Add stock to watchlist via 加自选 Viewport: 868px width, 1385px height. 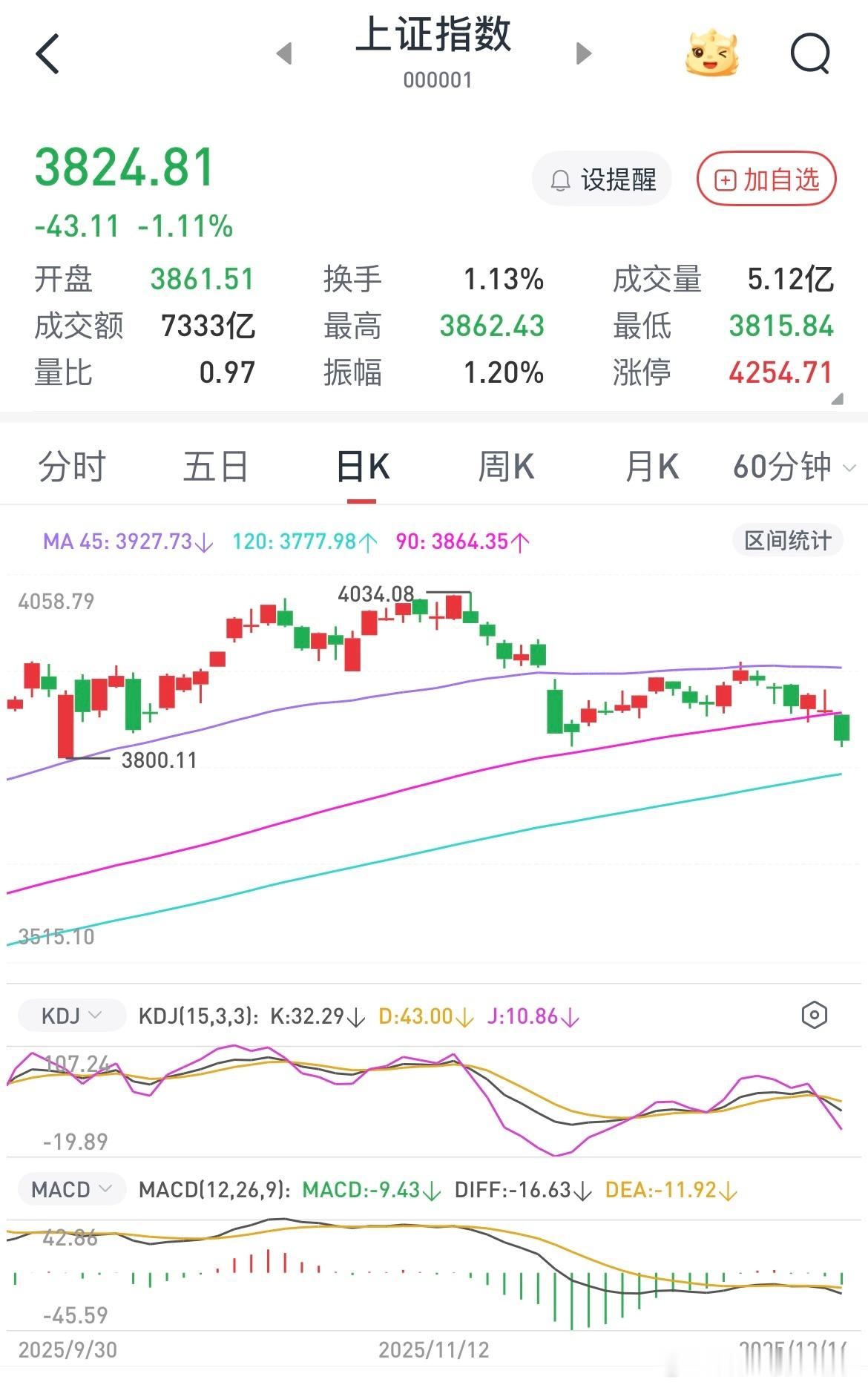(x=766, y=178)
